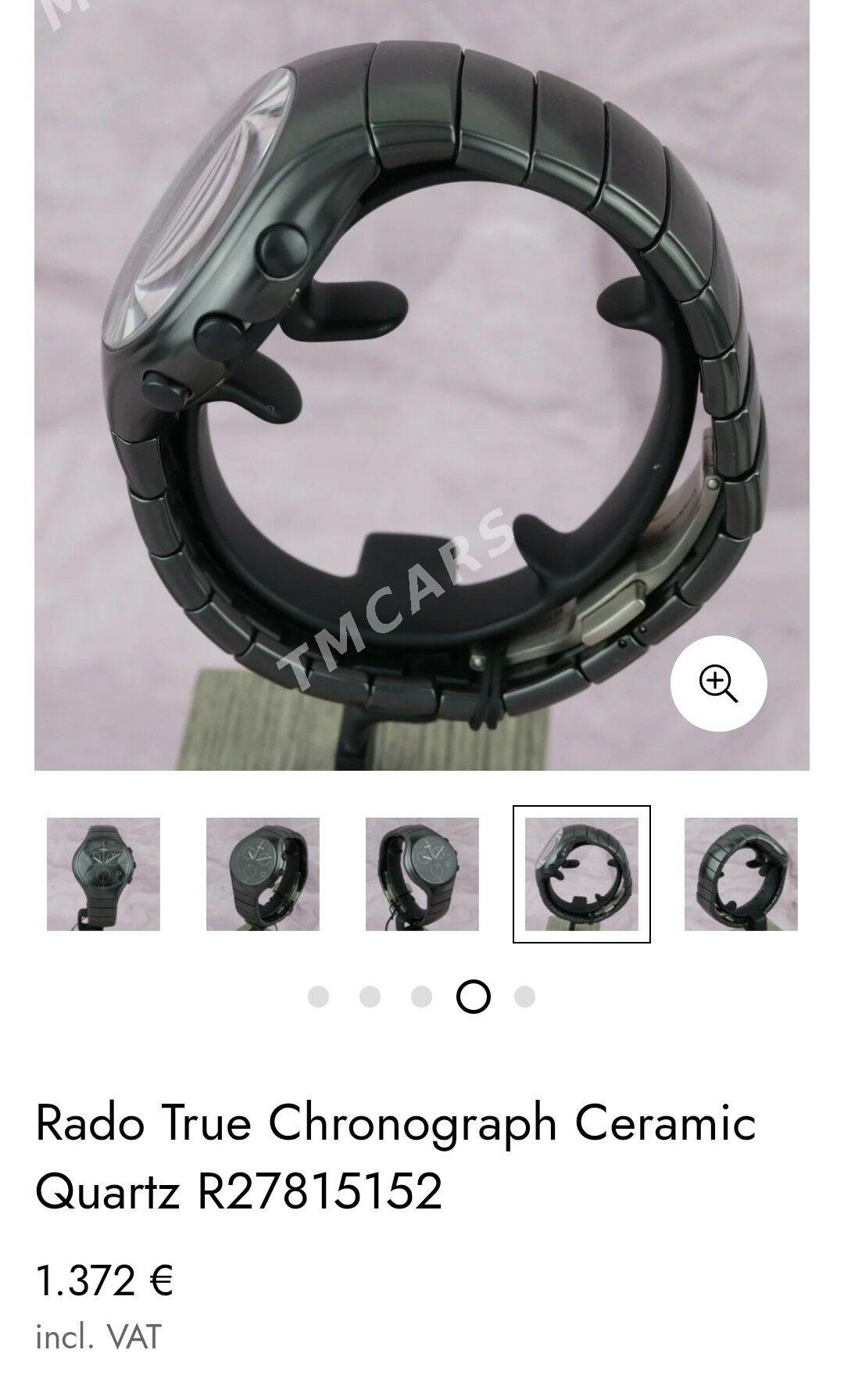Jump to the last gallery page dot

[524, 997]
